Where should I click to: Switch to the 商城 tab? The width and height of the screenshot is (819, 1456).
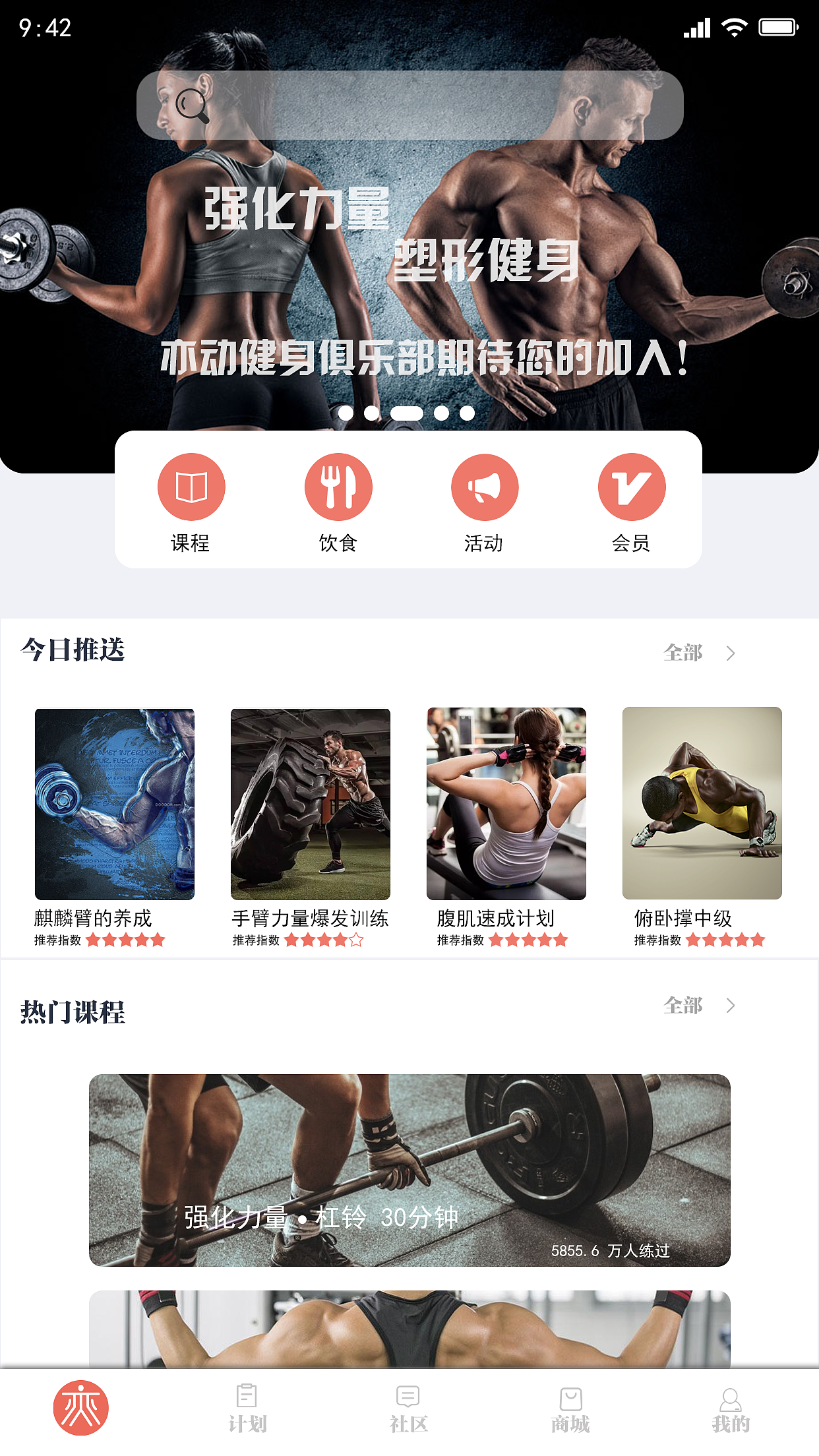(570, 1409)
